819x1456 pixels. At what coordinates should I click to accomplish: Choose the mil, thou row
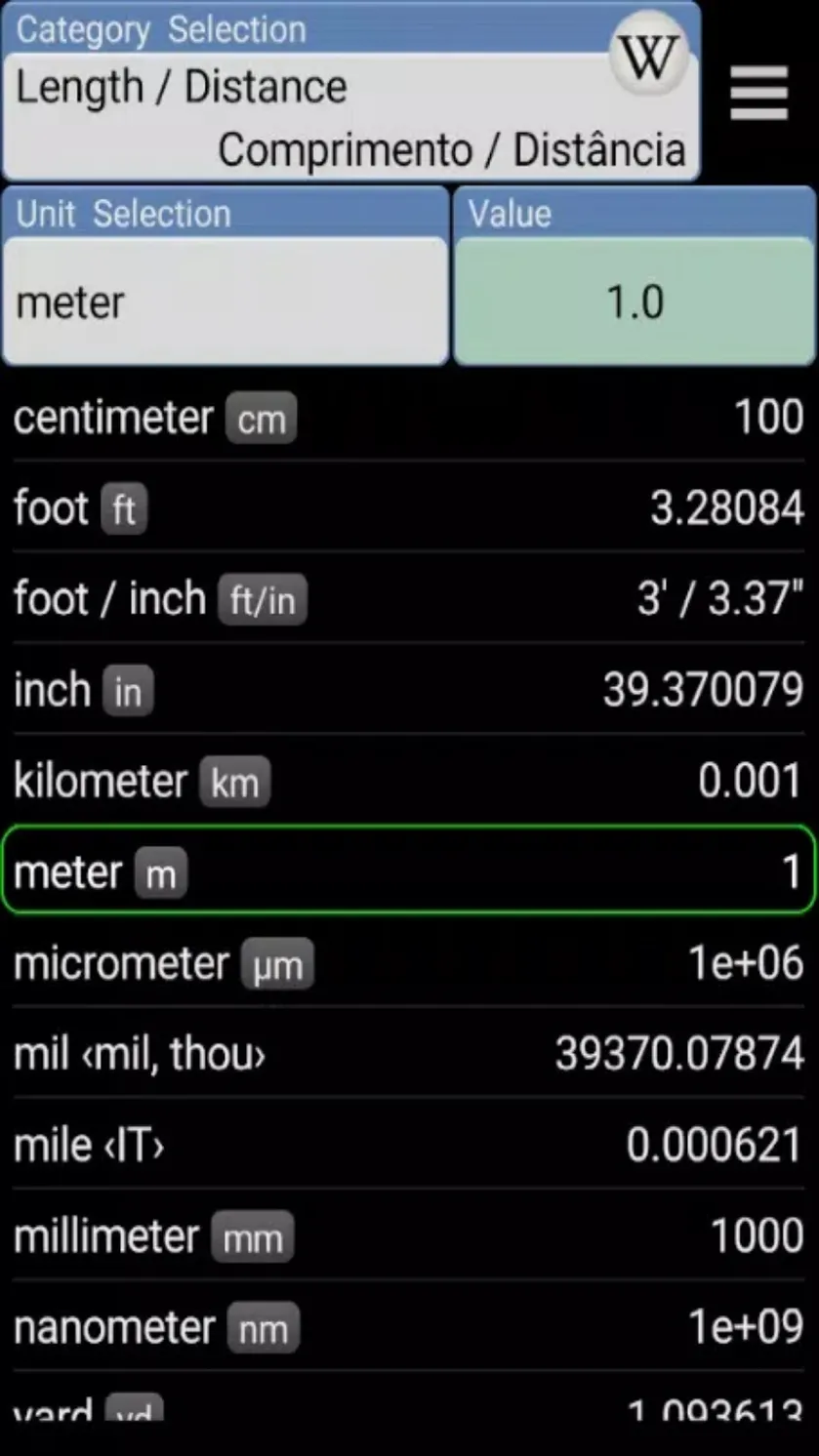409,1053
